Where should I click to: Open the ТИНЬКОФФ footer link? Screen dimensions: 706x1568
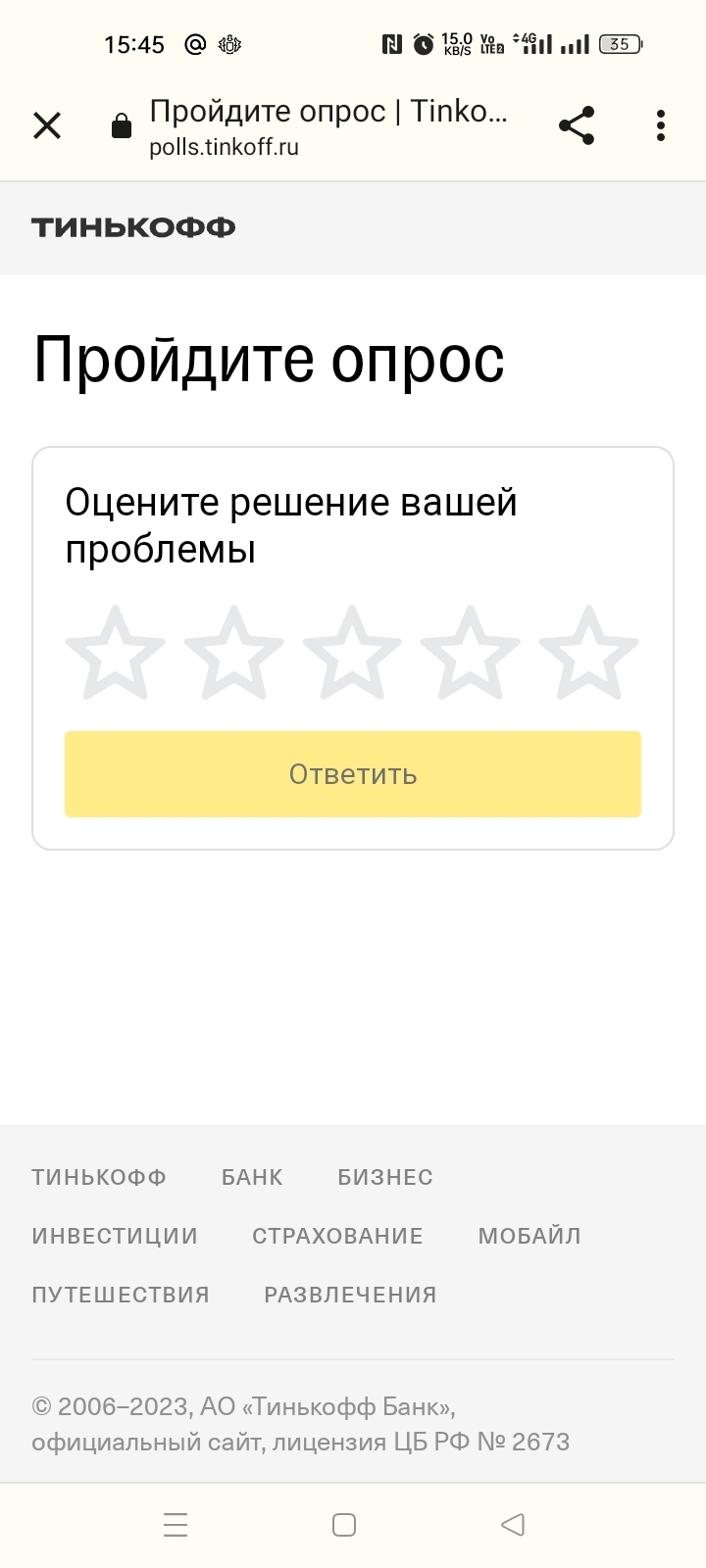click(x=99, y=1177)
